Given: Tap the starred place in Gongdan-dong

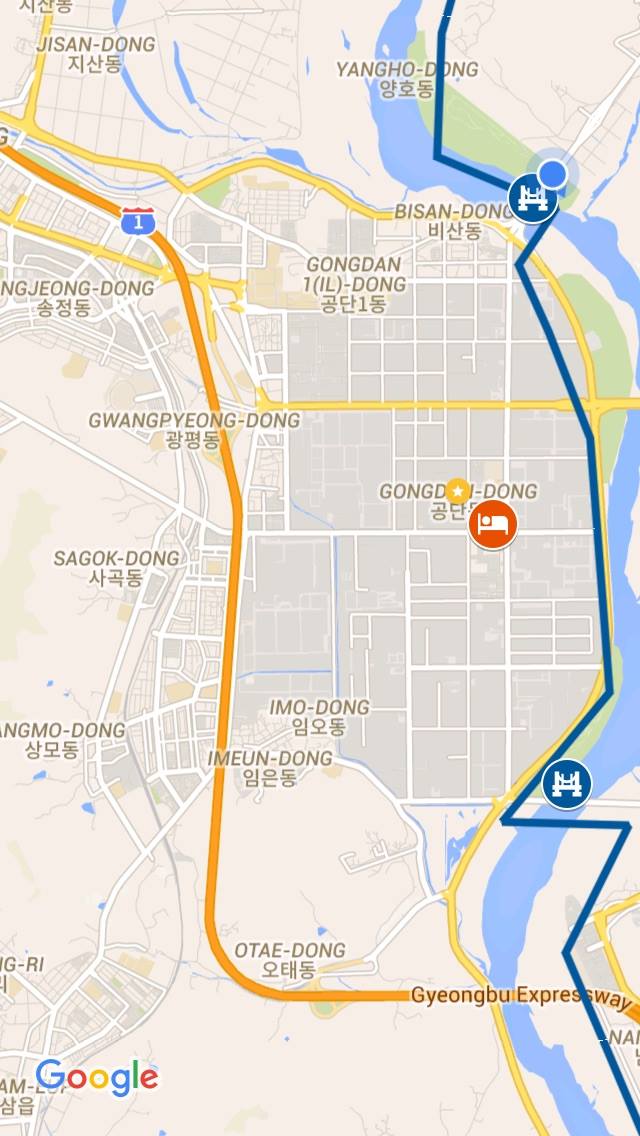Looking at the screenshot, I should (x=458, y=490).
